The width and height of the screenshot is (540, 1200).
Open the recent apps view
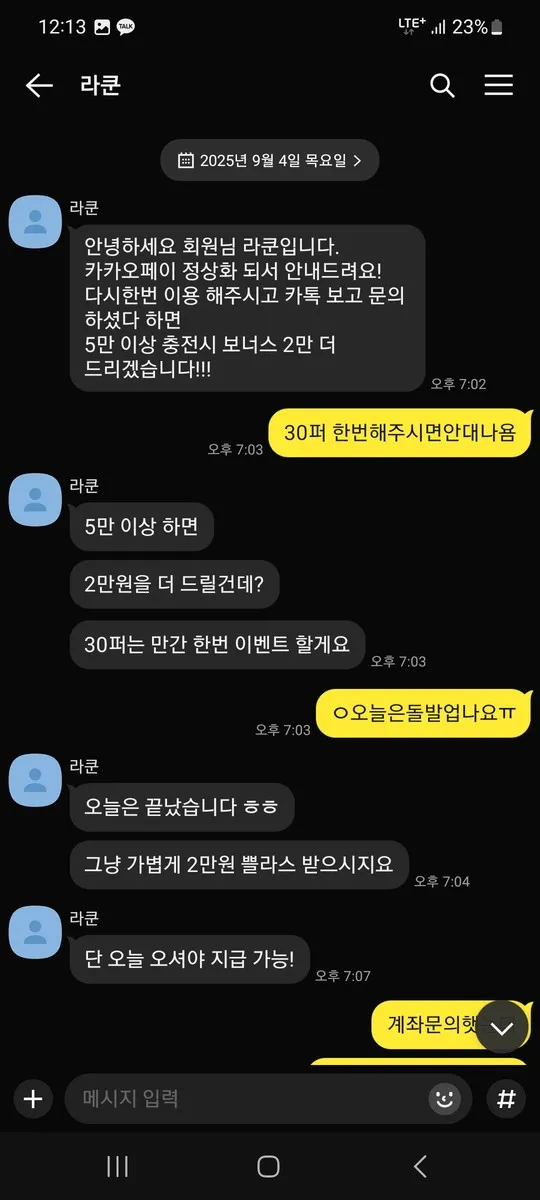[x=117, y=1166]
